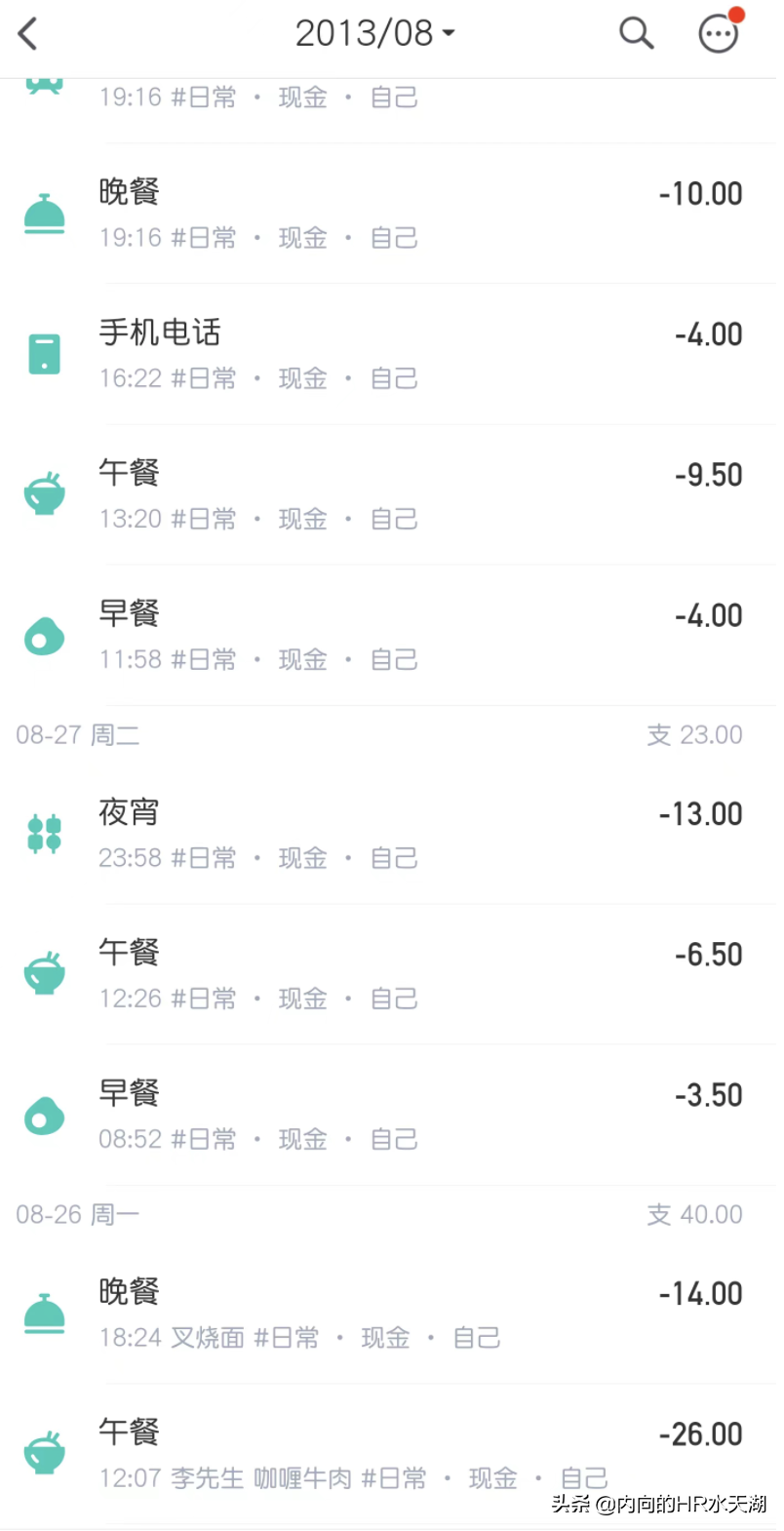Tap the more-options icon with red badge
Screen dimensions: 784x1531
(x=719, y=32)
